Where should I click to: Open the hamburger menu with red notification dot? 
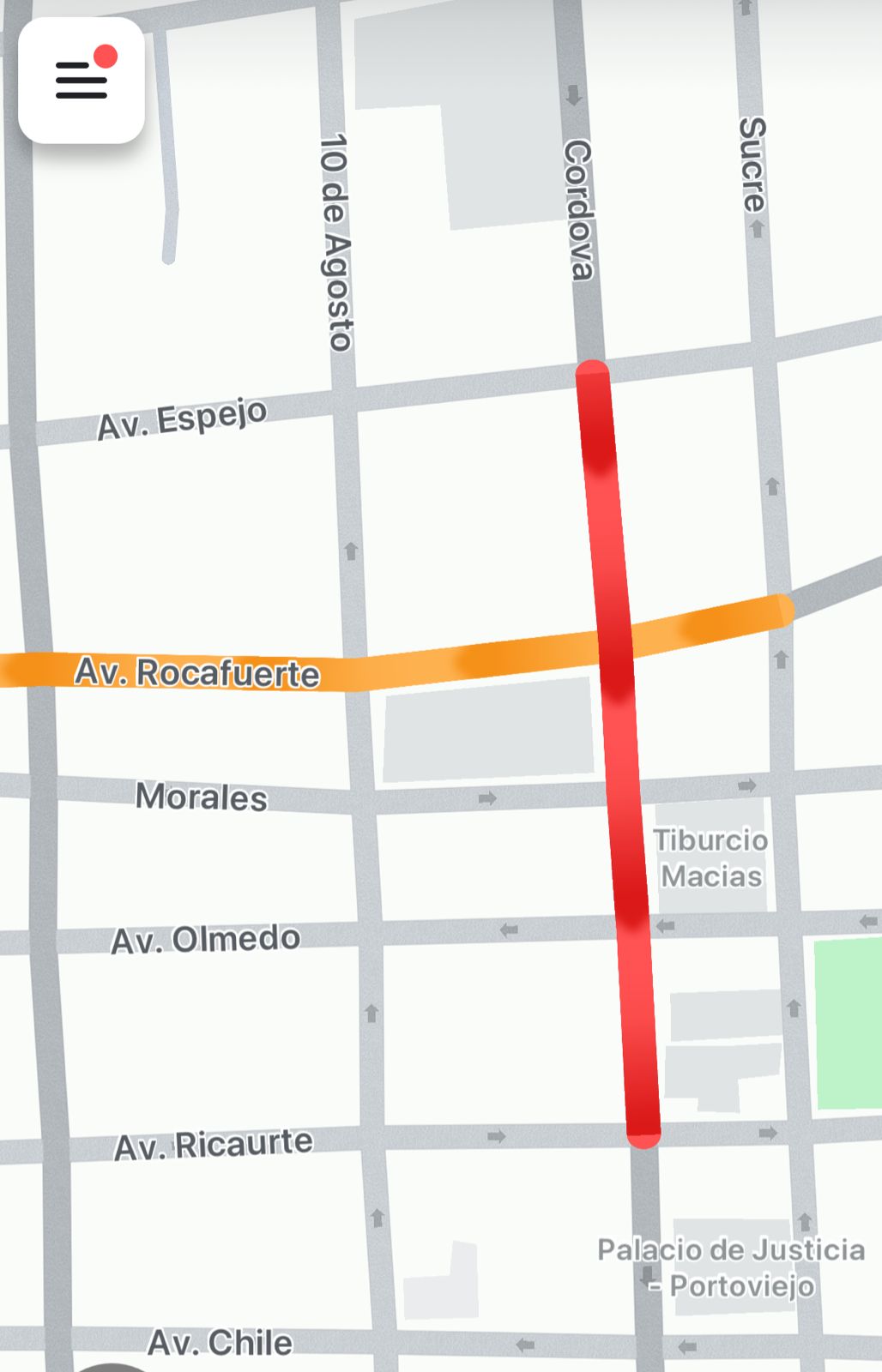coord(82,81)
